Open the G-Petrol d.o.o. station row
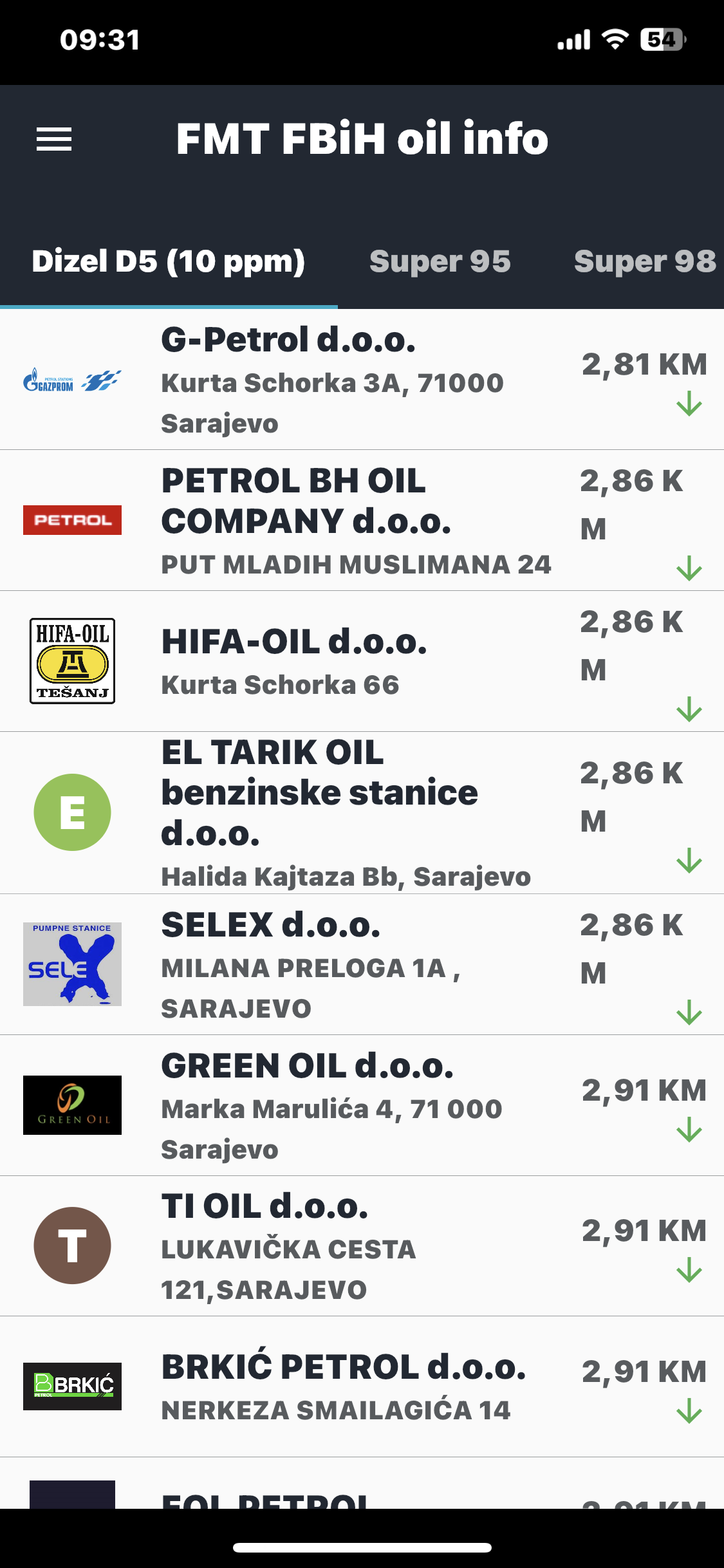 pos(362,380)
